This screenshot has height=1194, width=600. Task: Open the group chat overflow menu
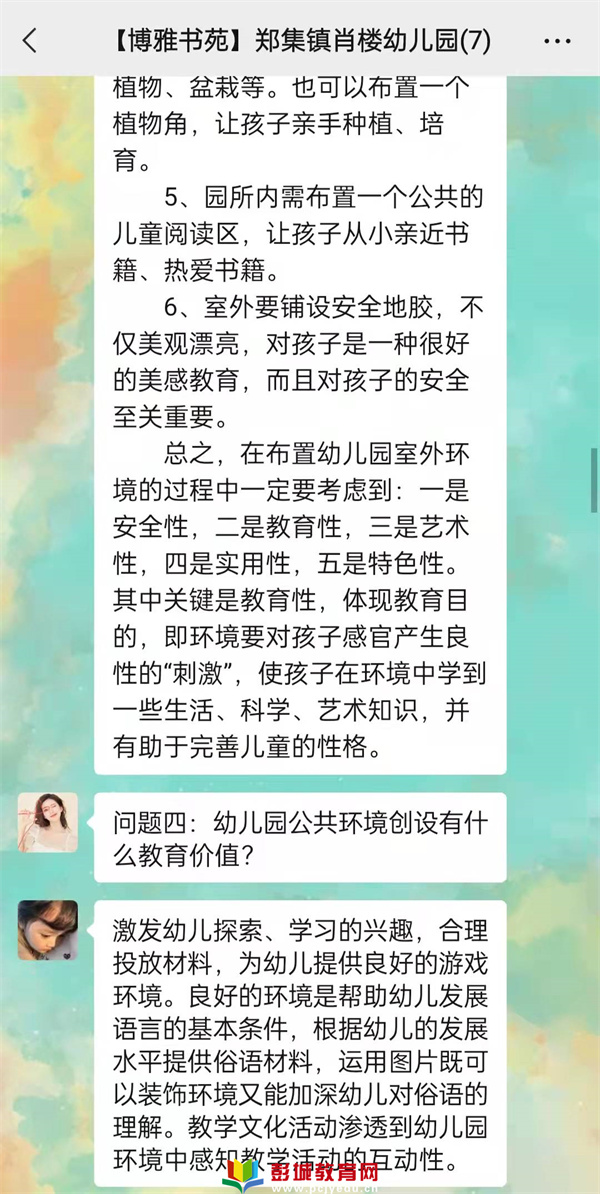click(557, 41)
